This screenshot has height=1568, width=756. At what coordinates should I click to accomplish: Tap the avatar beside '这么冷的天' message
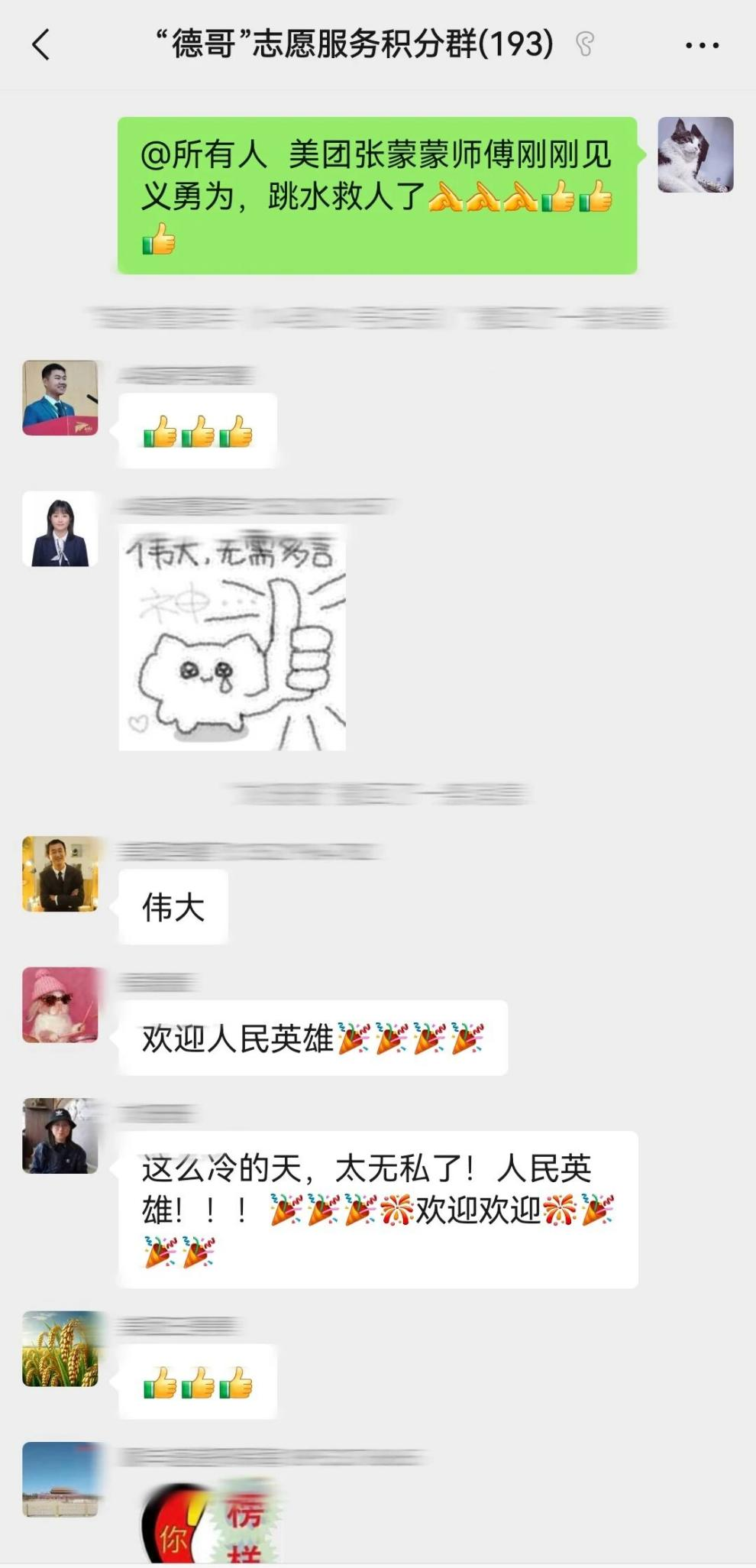coord(60,1136)
